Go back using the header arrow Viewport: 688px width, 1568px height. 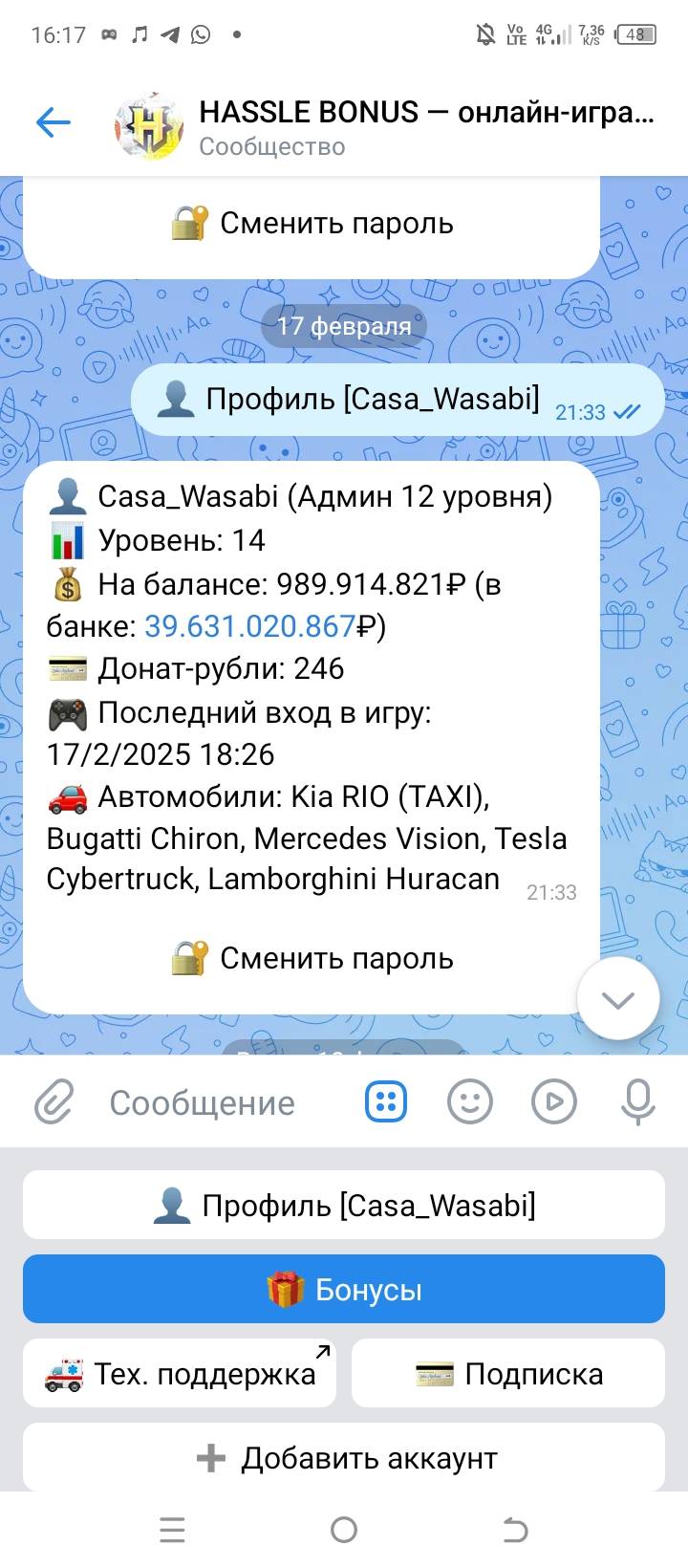[x=54, y=122]
